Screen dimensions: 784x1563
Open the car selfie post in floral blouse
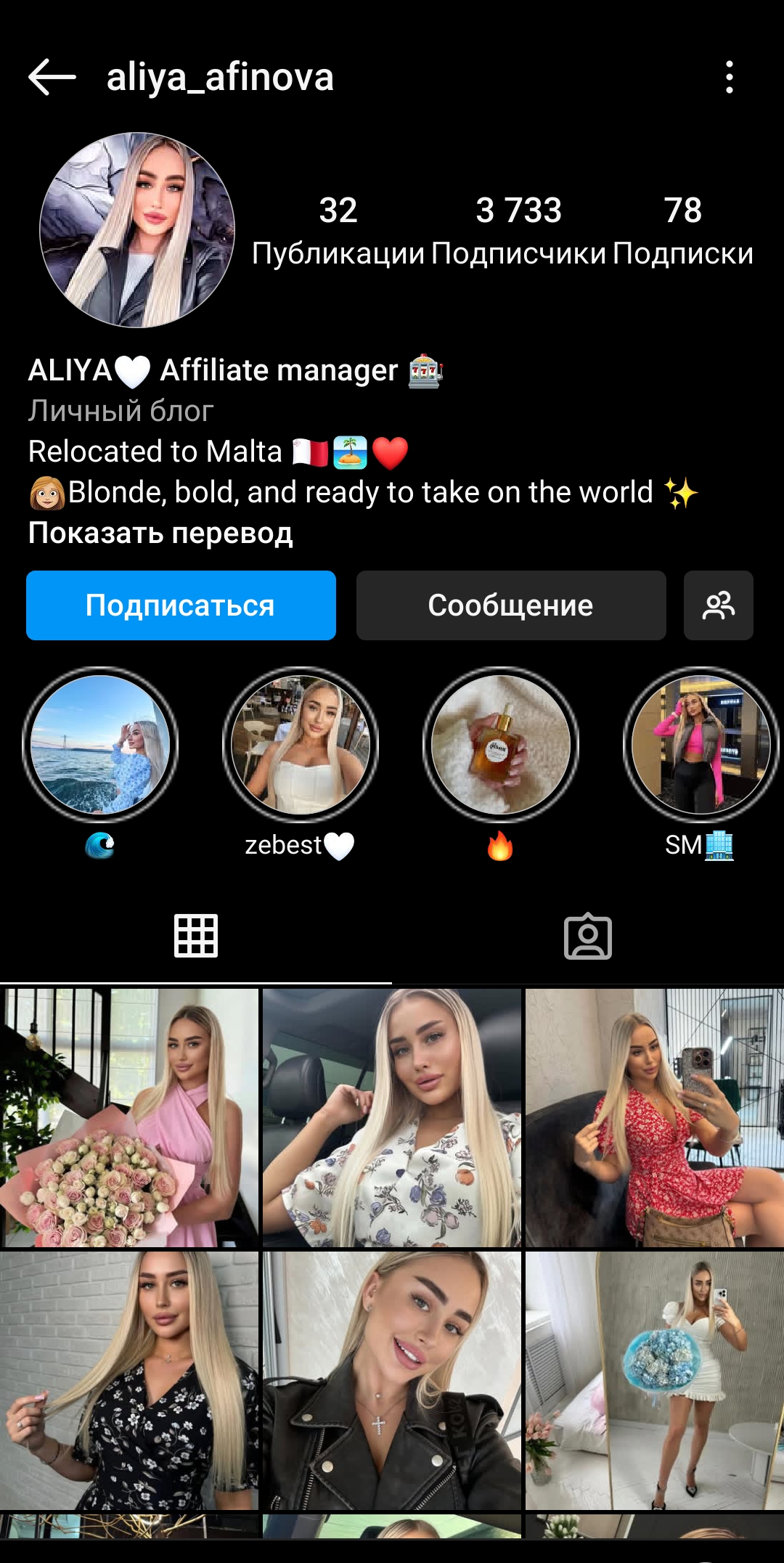click(392, 1117)
